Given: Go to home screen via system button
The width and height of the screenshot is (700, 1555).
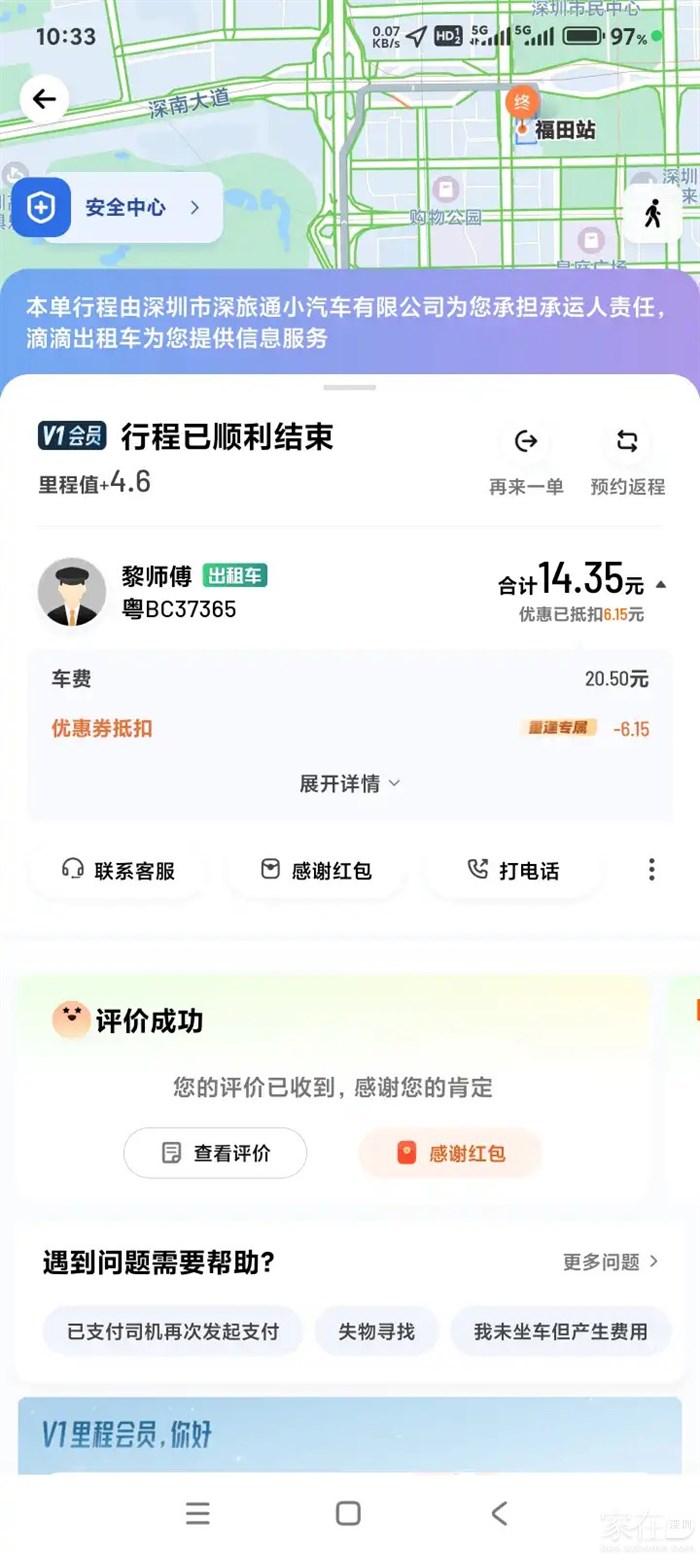Looking at the screenshot, I should point(348,1513).
